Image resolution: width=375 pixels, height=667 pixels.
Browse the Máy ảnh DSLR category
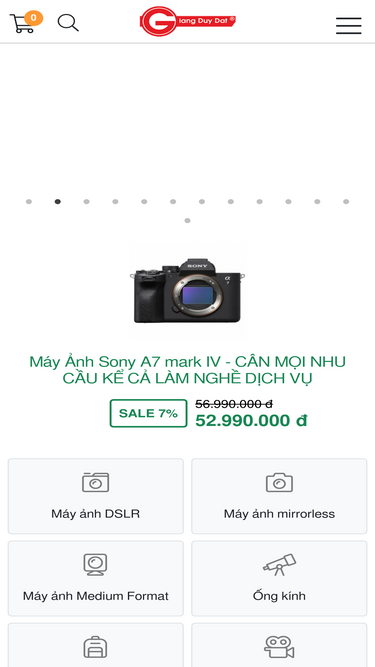[96, 496]
